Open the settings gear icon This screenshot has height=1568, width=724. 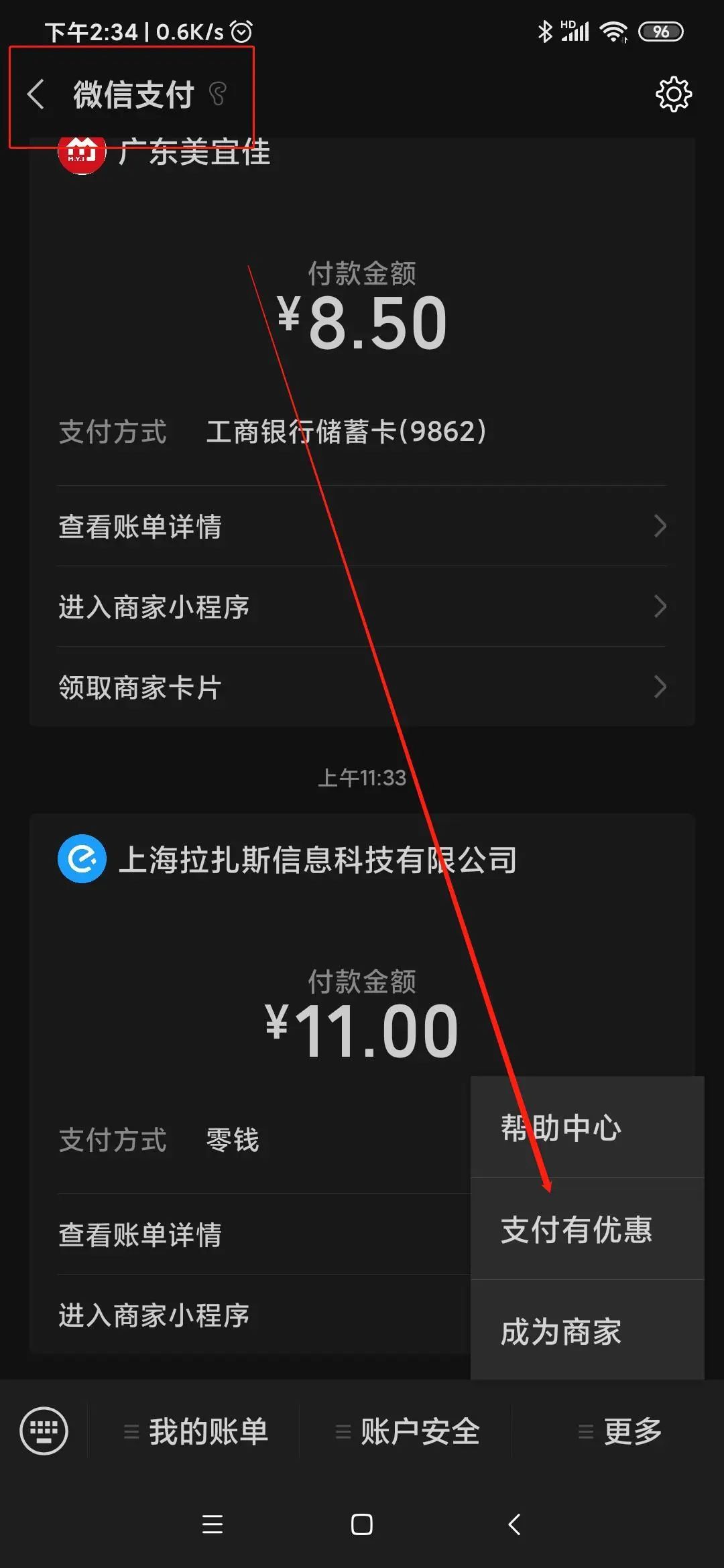[673, 94]
